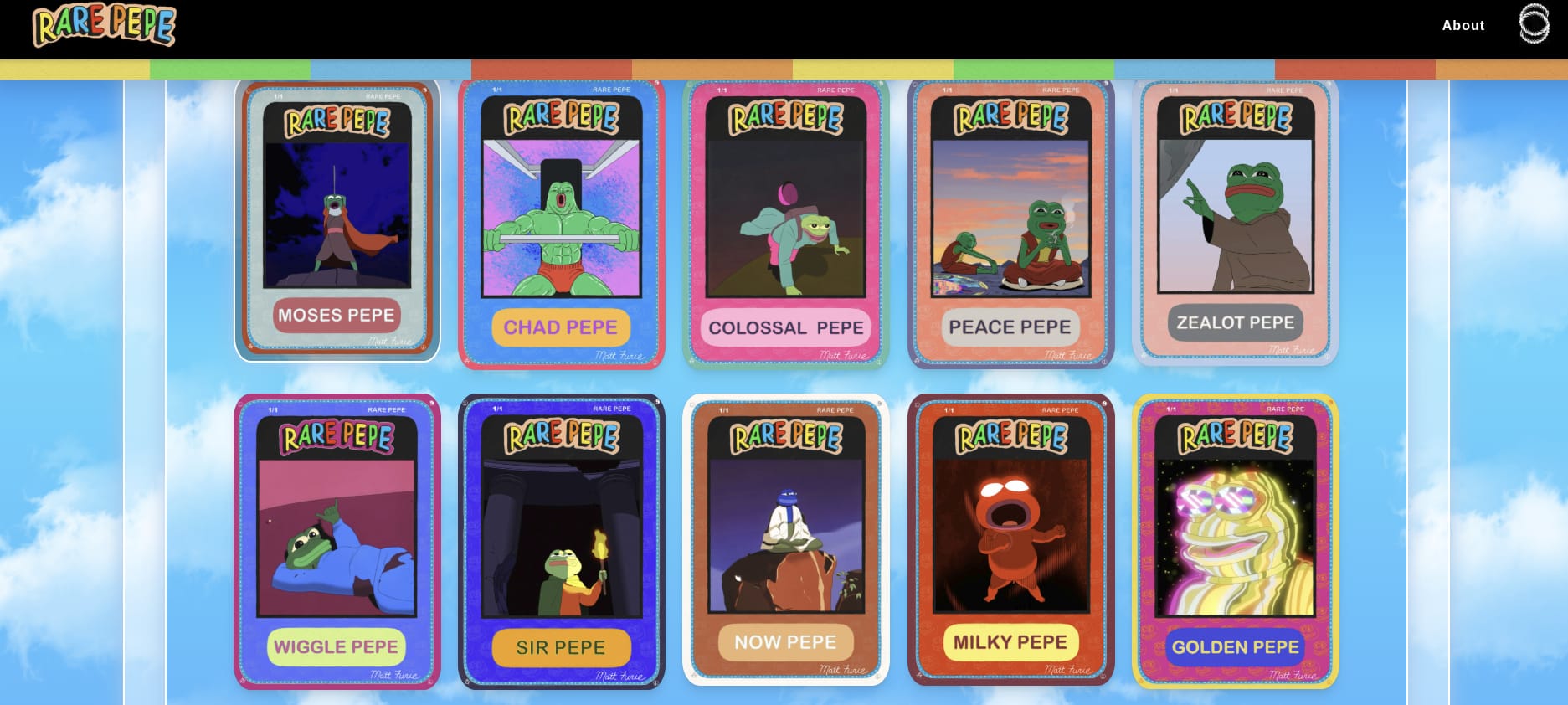The height and width of the screenshot is (705, 1568).
Task: View the Chad Pepe card
Action: (561, 224)
